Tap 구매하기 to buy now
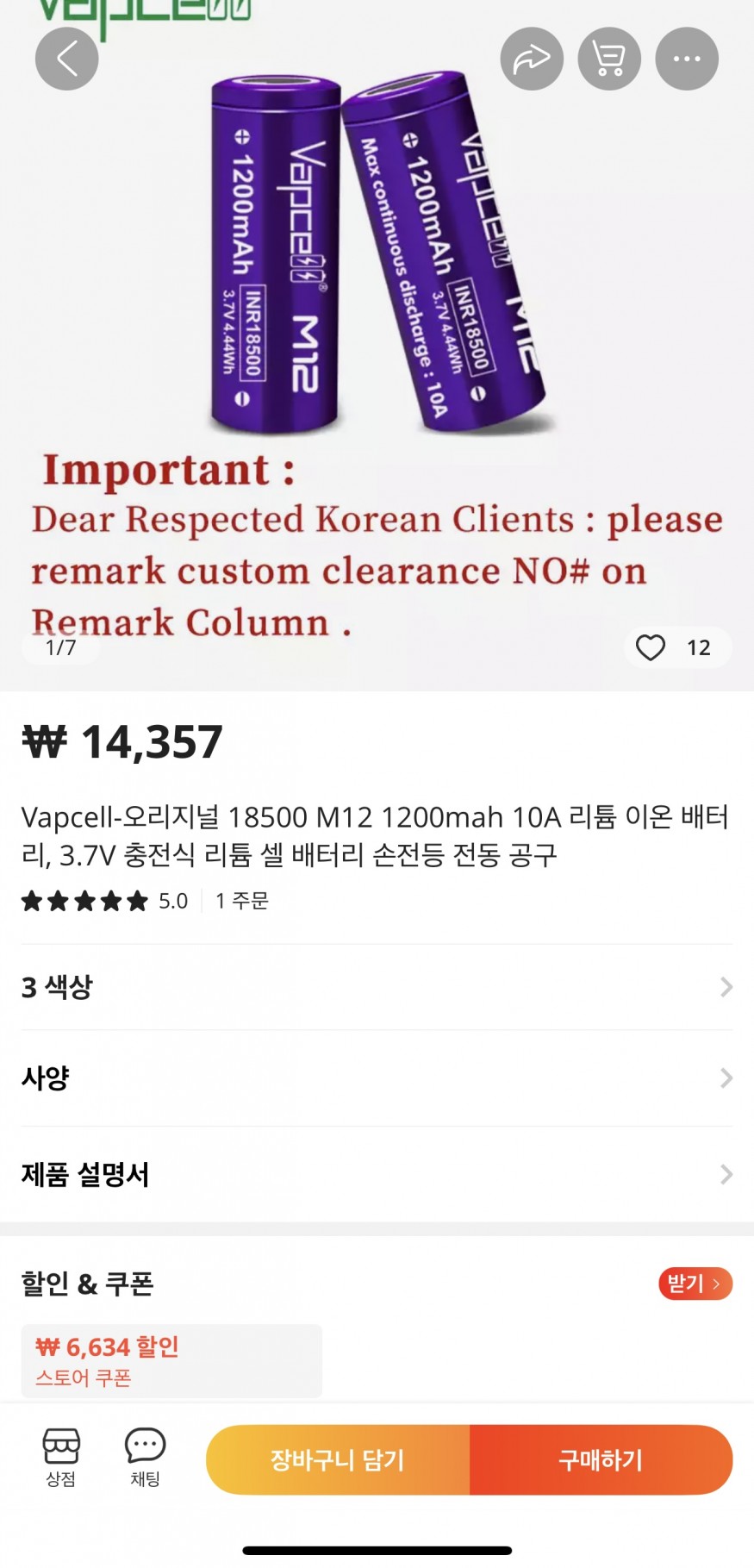This screenshot has width=754, height=1568. (601, 1459)
